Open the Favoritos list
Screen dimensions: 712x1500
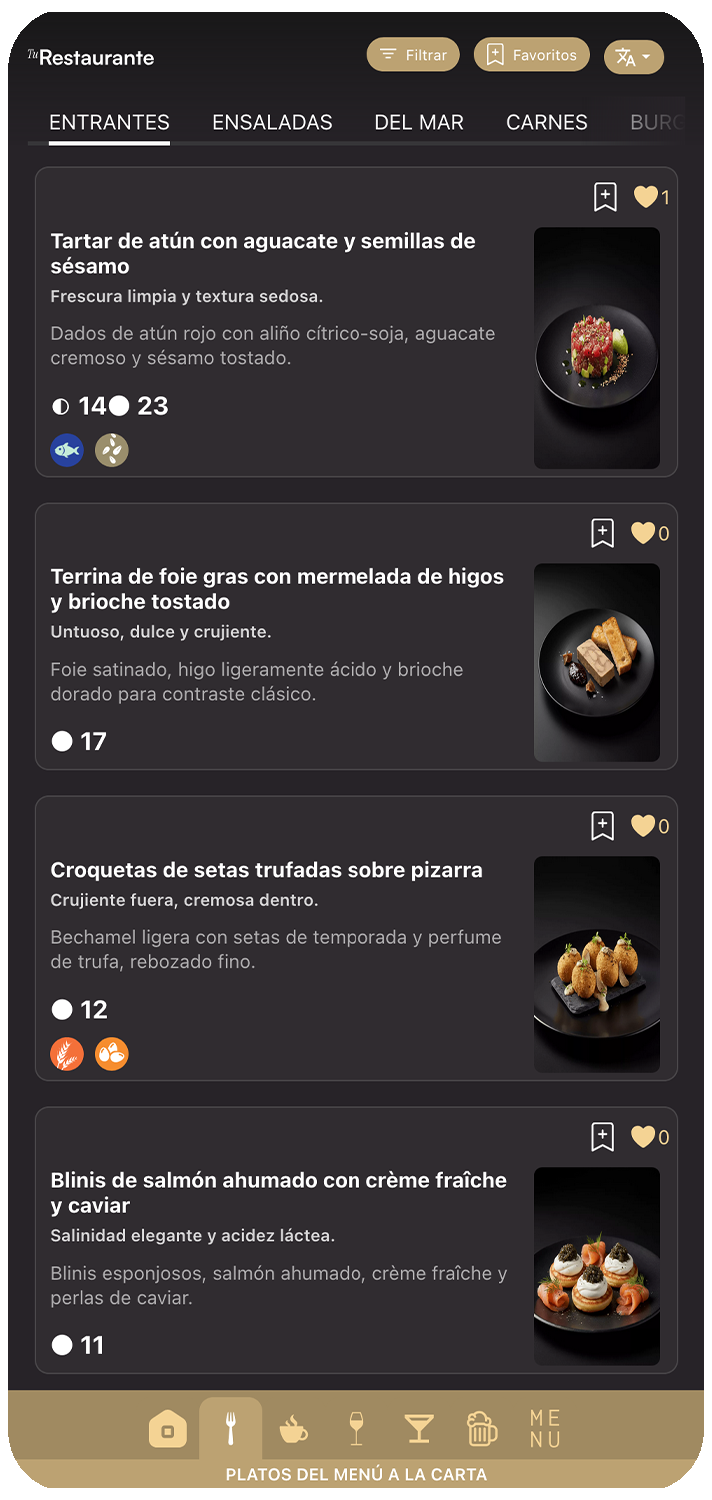[532, 55]
